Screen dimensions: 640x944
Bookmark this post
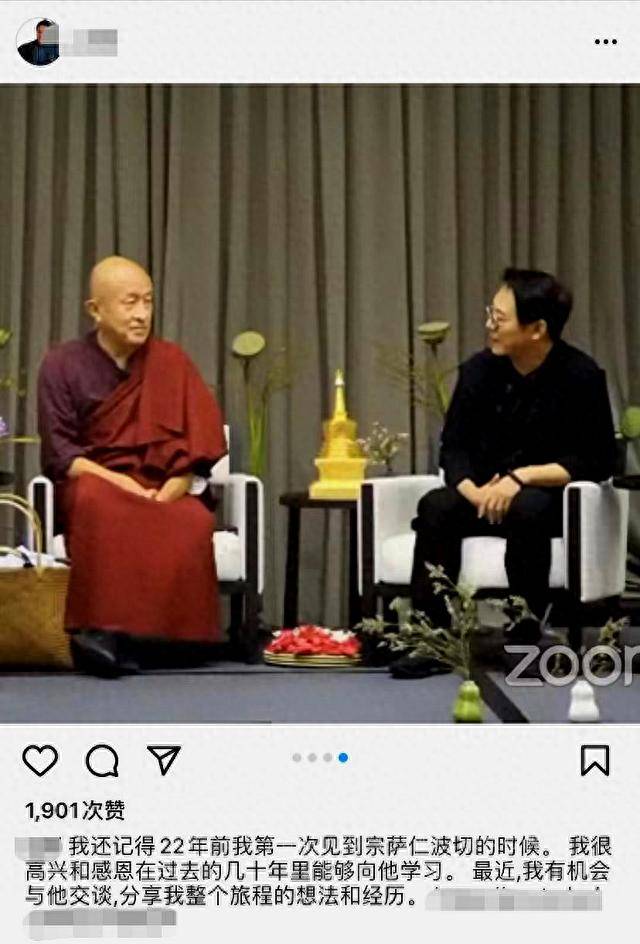tap(595, 761)
